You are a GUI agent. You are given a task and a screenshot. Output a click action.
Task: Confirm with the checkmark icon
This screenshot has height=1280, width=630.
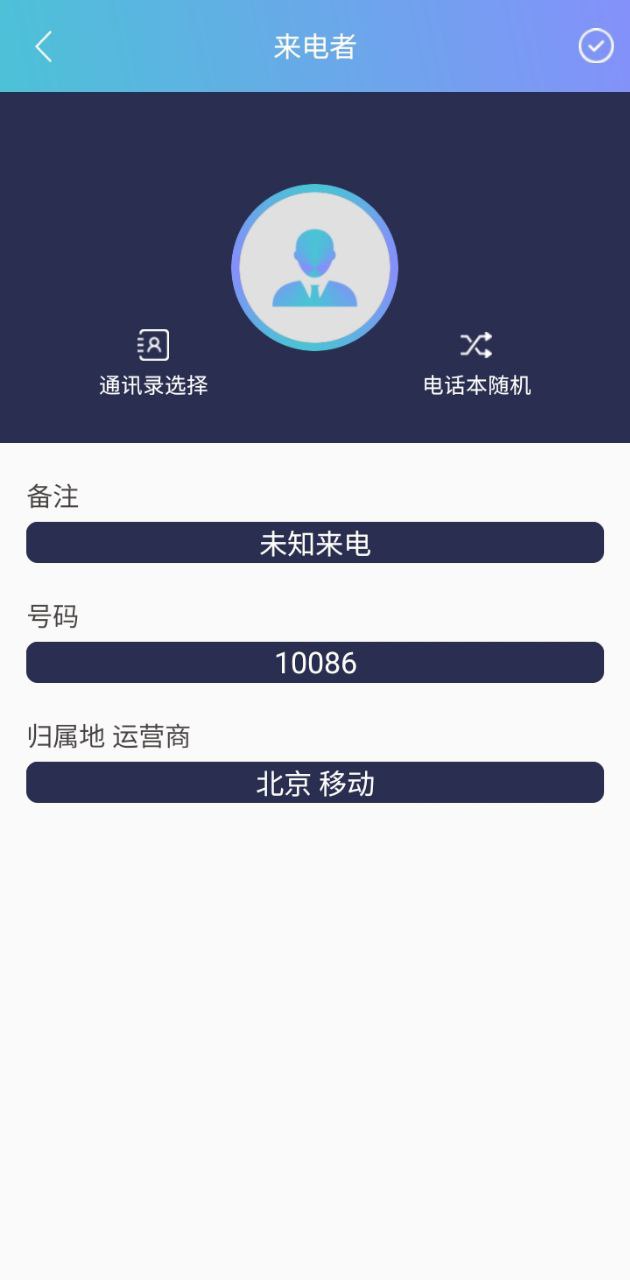[596, 46]
